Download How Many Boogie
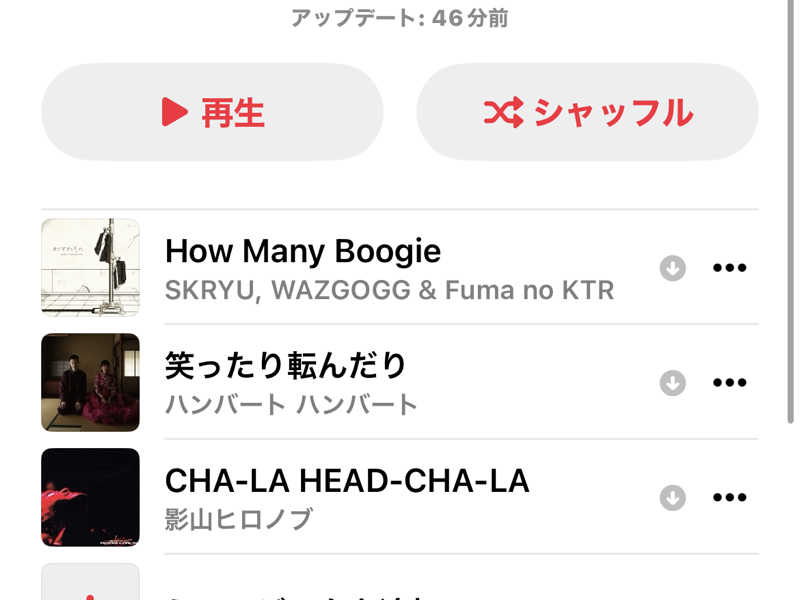Image resolution: width=800 pixels, height=600 pixels. (673, 268)
